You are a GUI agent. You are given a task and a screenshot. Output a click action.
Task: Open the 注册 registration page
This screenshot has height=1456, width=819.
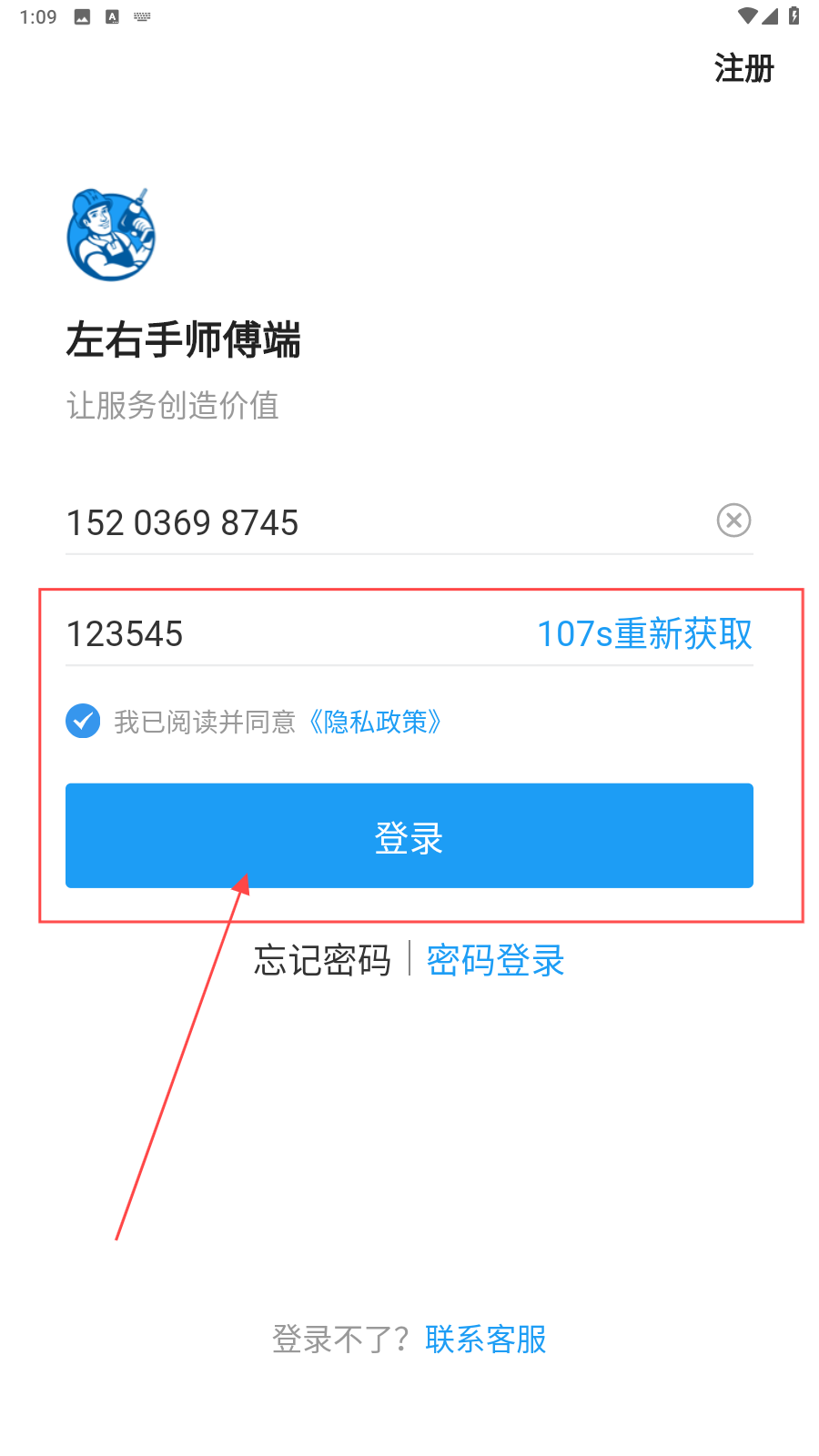point(743,69)
